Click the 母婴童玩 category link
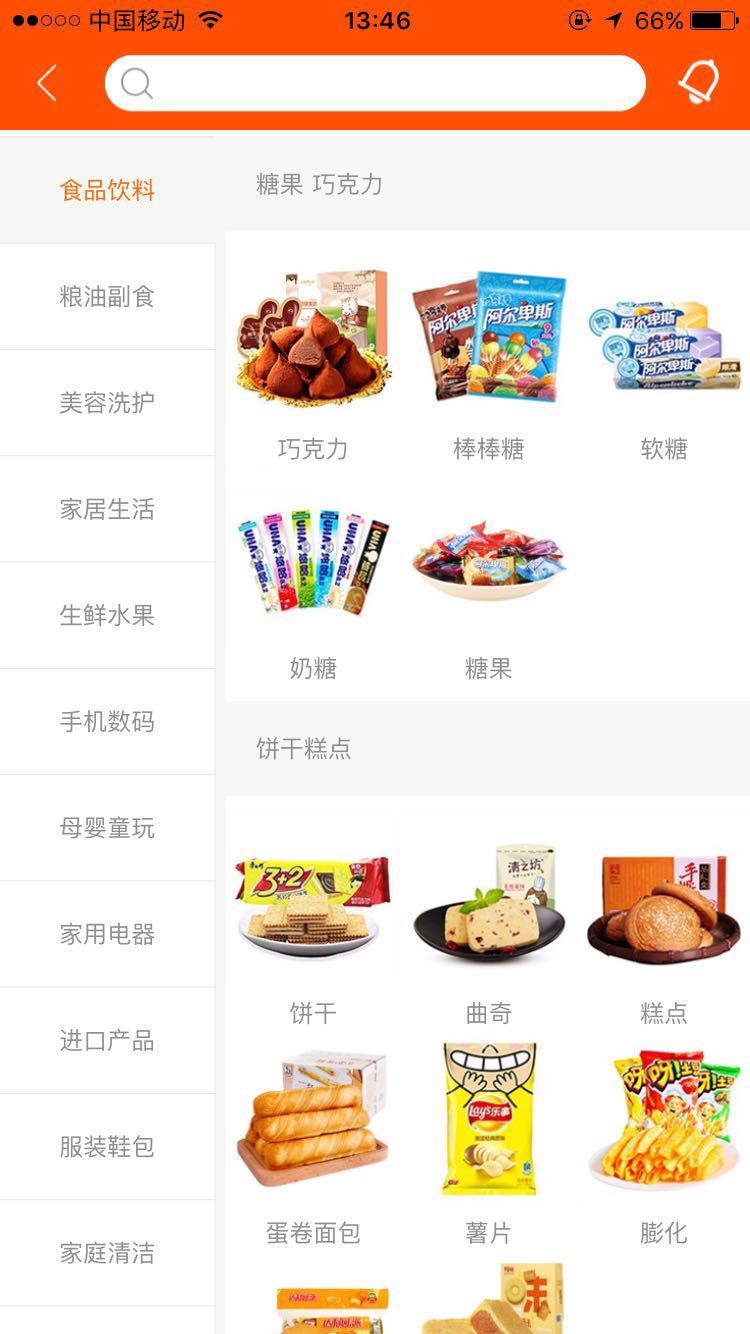 (107, 827)
